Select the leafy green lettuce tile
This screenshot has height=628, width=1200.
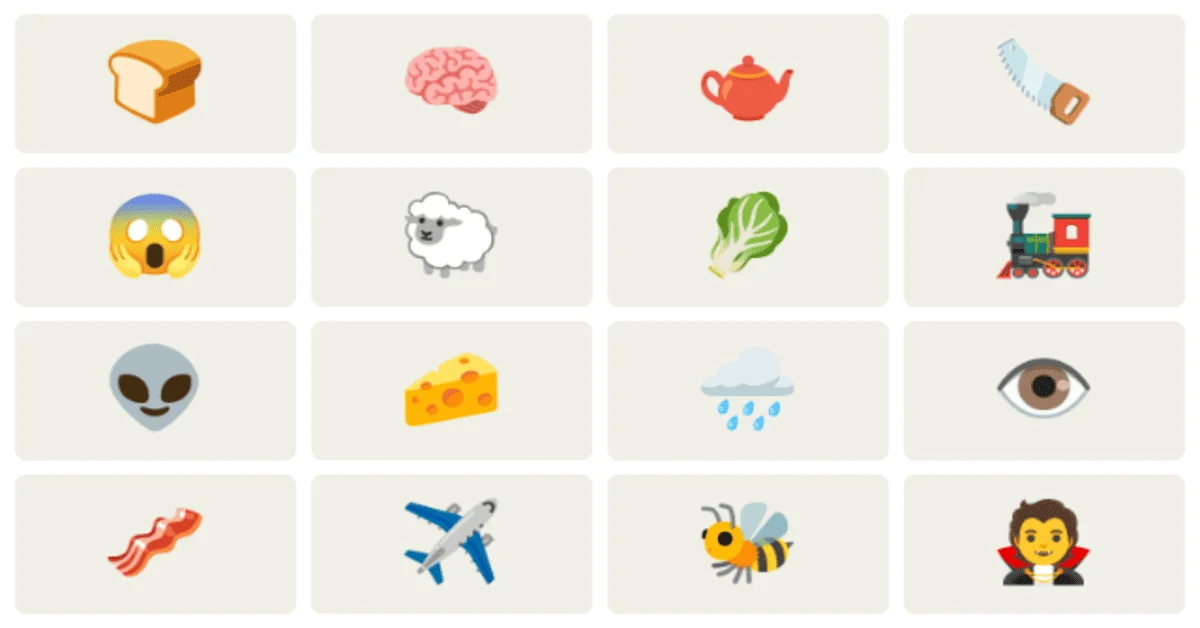[747, 236]
